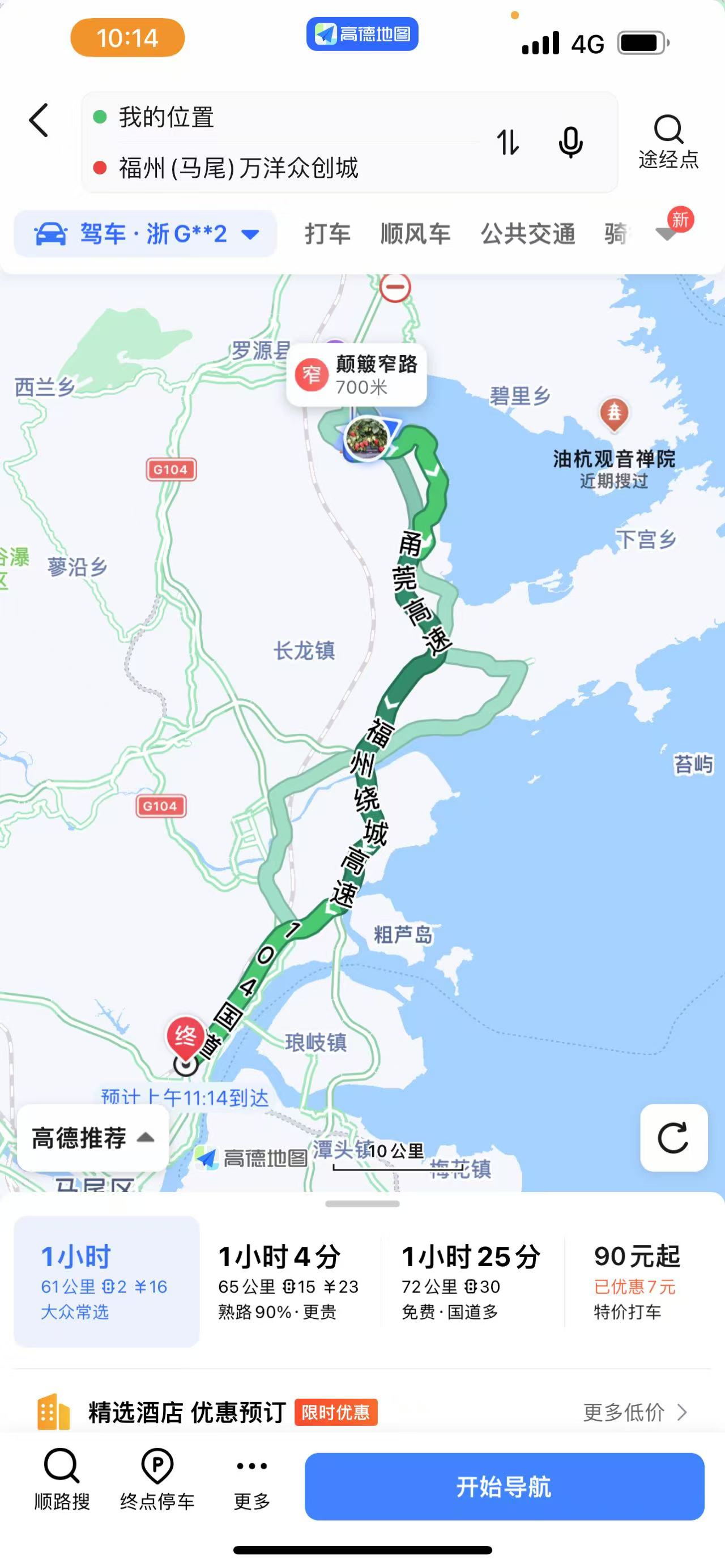Start navigation with 开始导航
Screen dimensions: 725x1568
pos(504,1486)
